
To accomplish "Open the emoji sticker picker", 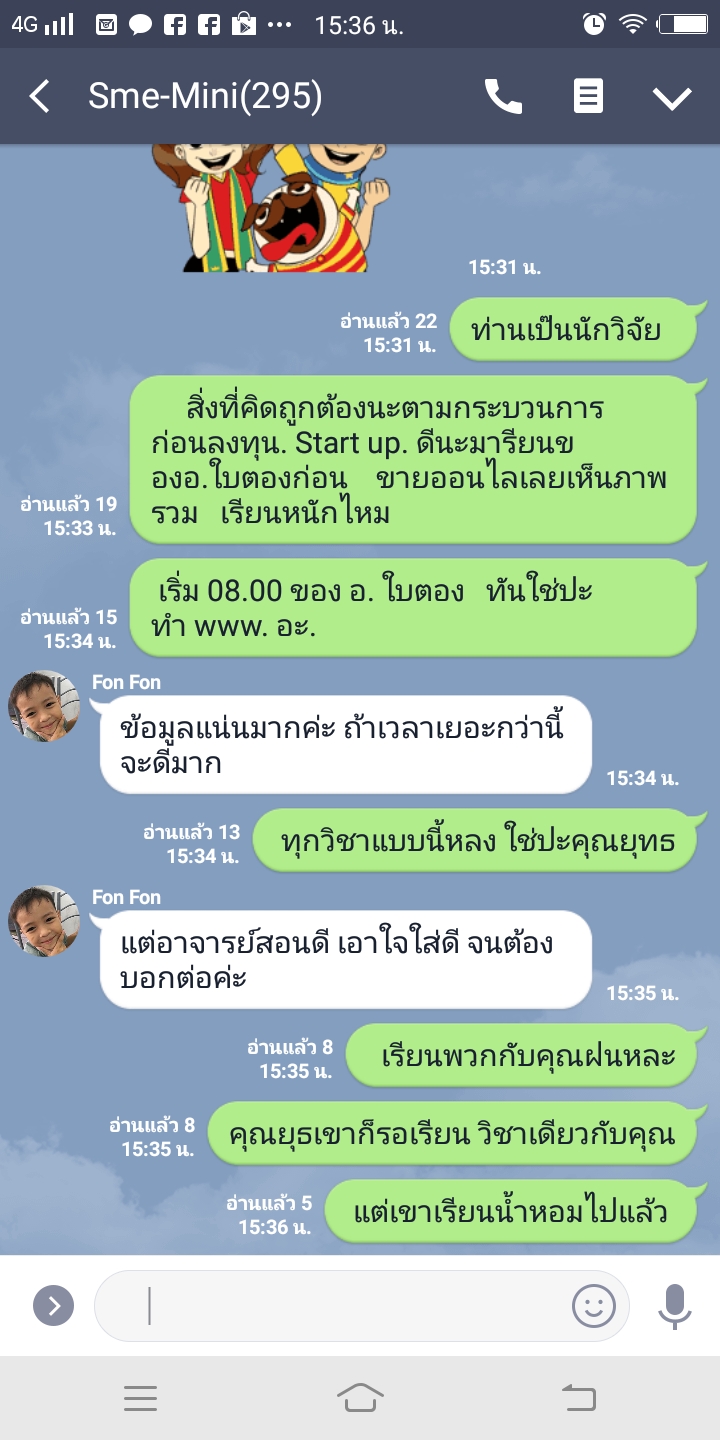I will pos(593,1305).
